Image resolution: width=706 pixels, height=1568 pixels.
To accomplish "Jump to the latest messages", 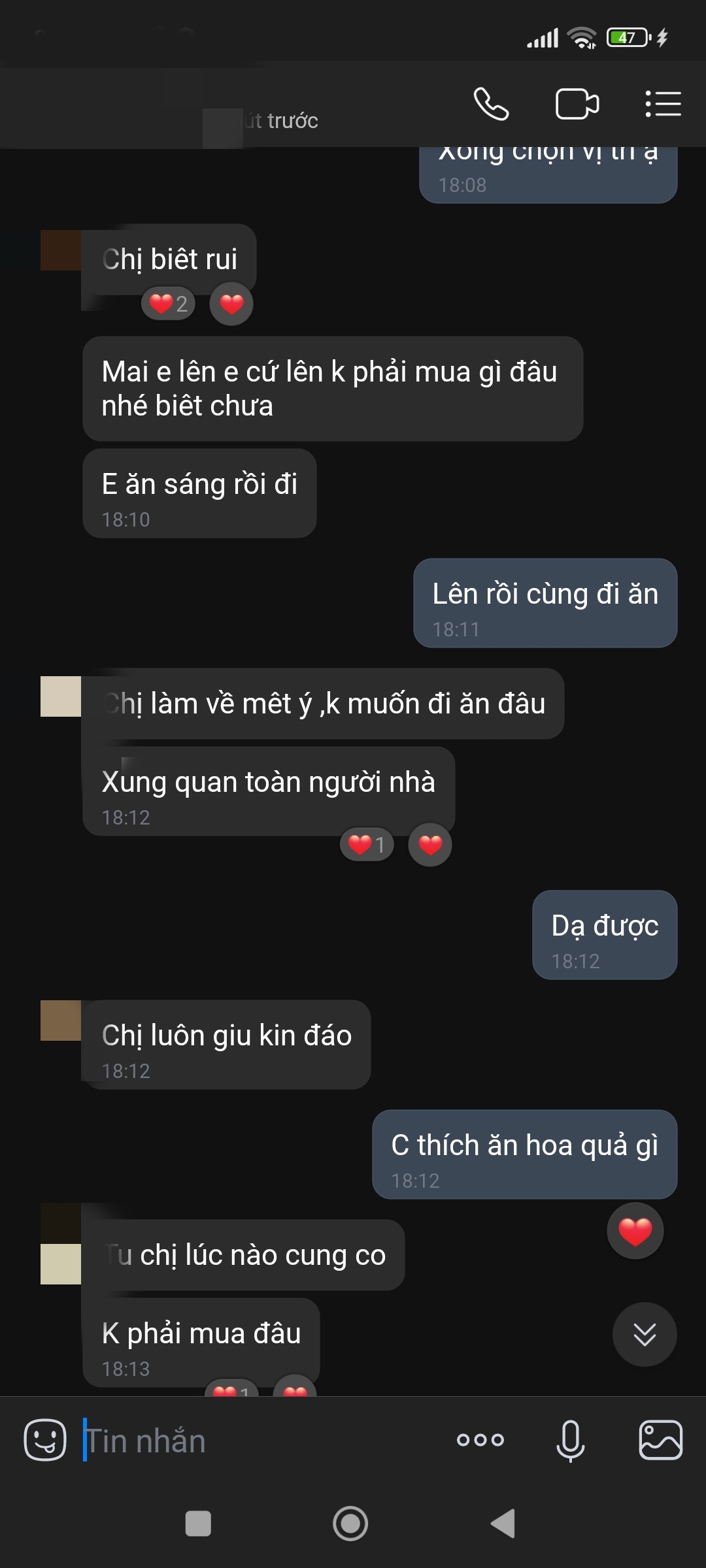I will (645, 1334).
